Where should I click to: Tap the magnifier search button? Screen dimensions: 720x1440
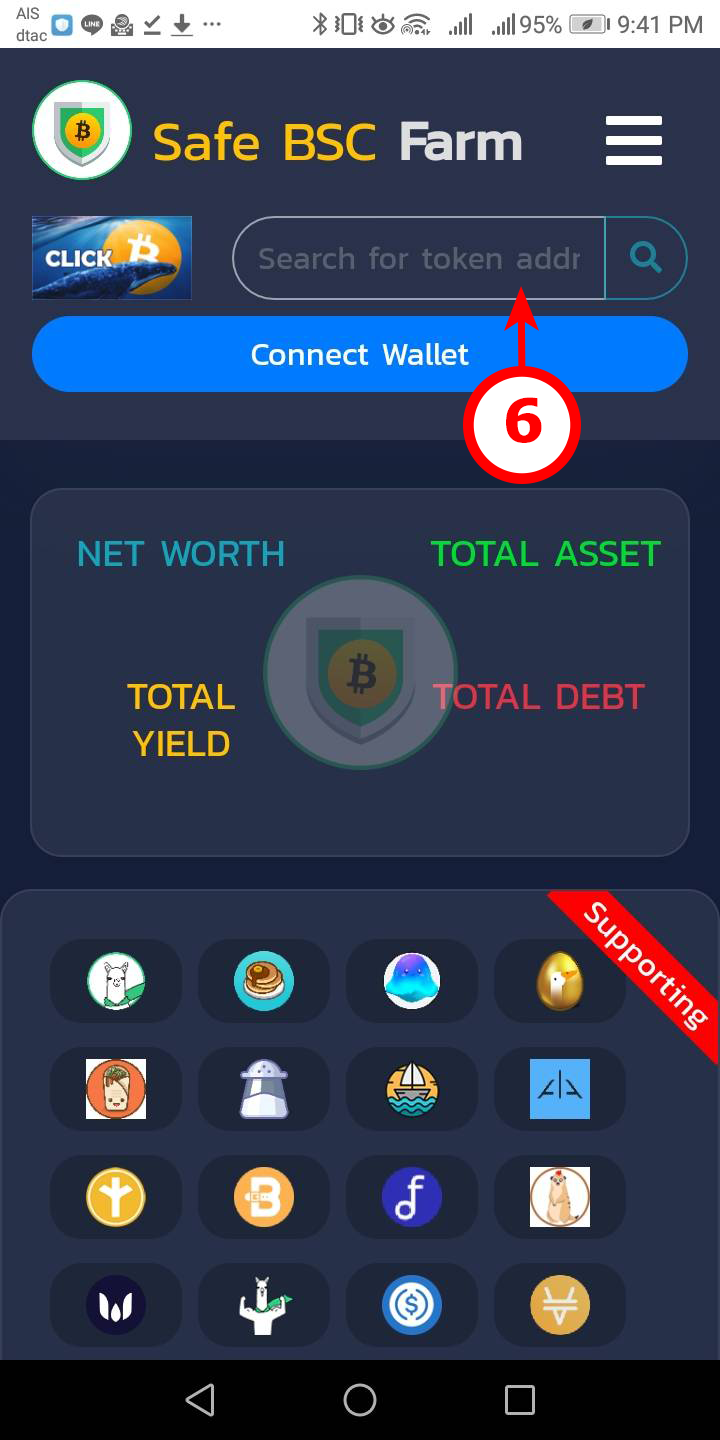(647, 259)
